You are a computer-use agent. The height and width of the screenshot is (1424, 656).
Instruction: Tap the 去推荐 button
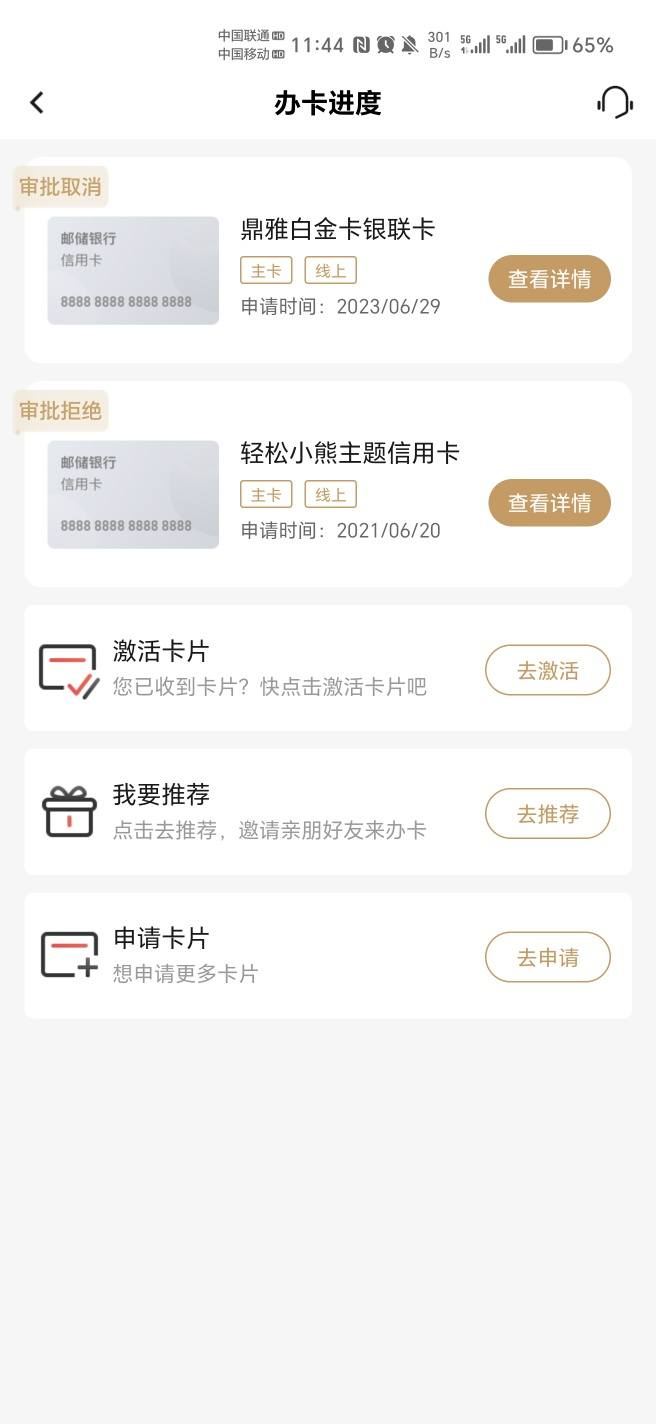[548, 814]
